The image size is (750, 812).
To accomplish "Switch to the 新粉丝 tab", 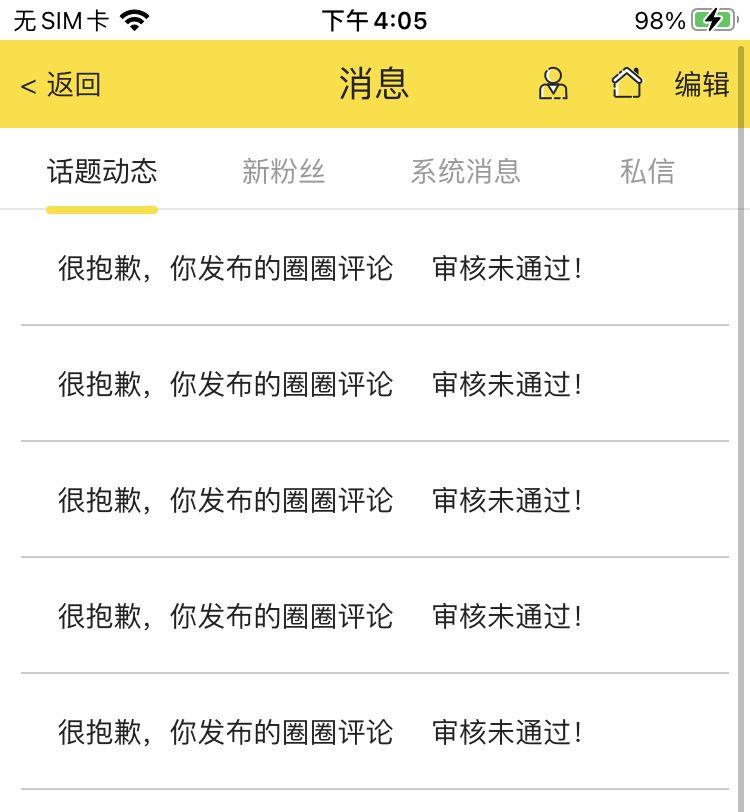I will (x=284, y=172).
